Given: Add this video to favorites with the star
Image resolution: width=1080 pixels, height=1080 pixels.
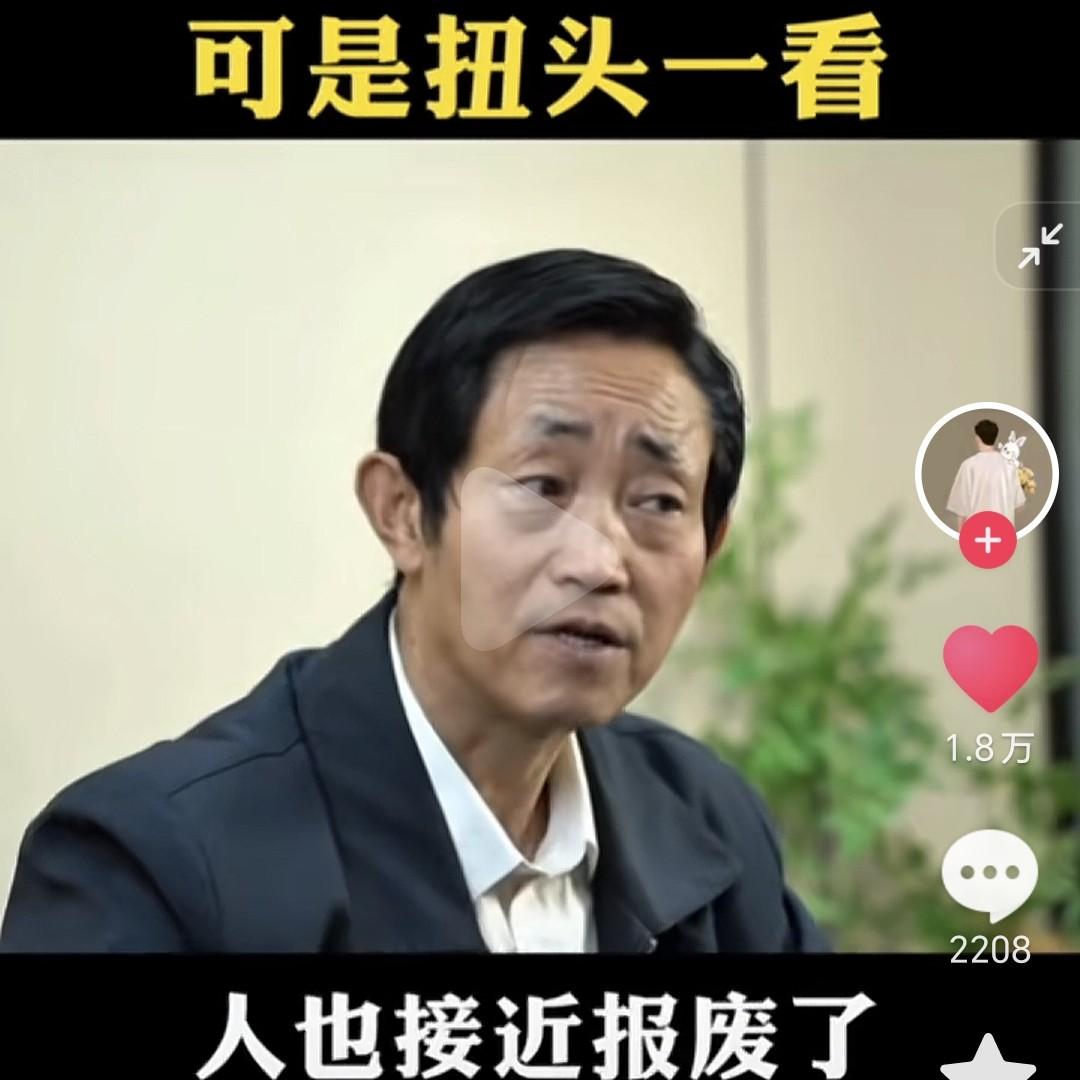Looking at the screenshot, I should tap(988, 1060).
